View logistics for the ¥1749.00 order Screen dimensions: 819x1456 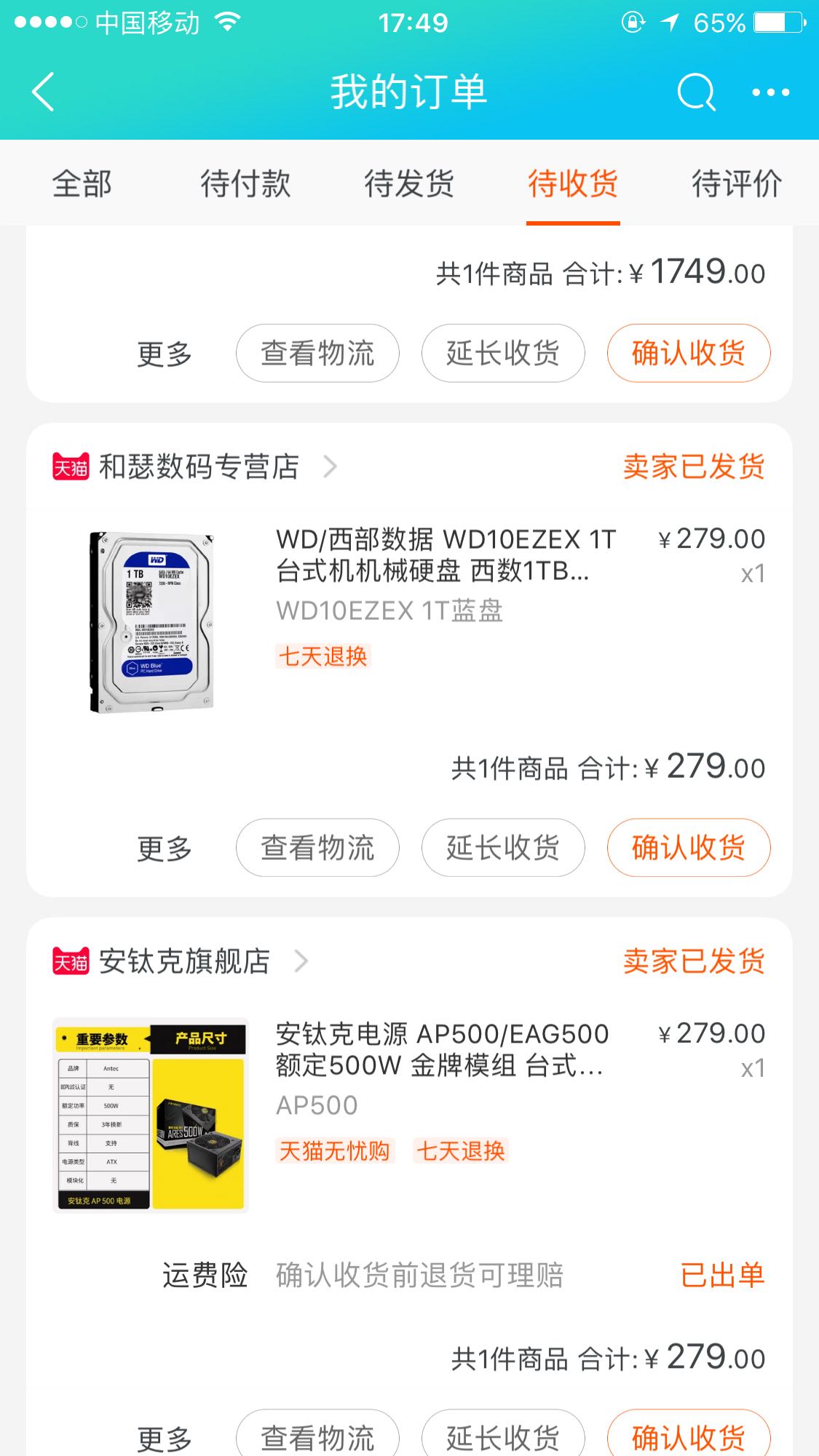pyautogui.click(x=317, y=354)
